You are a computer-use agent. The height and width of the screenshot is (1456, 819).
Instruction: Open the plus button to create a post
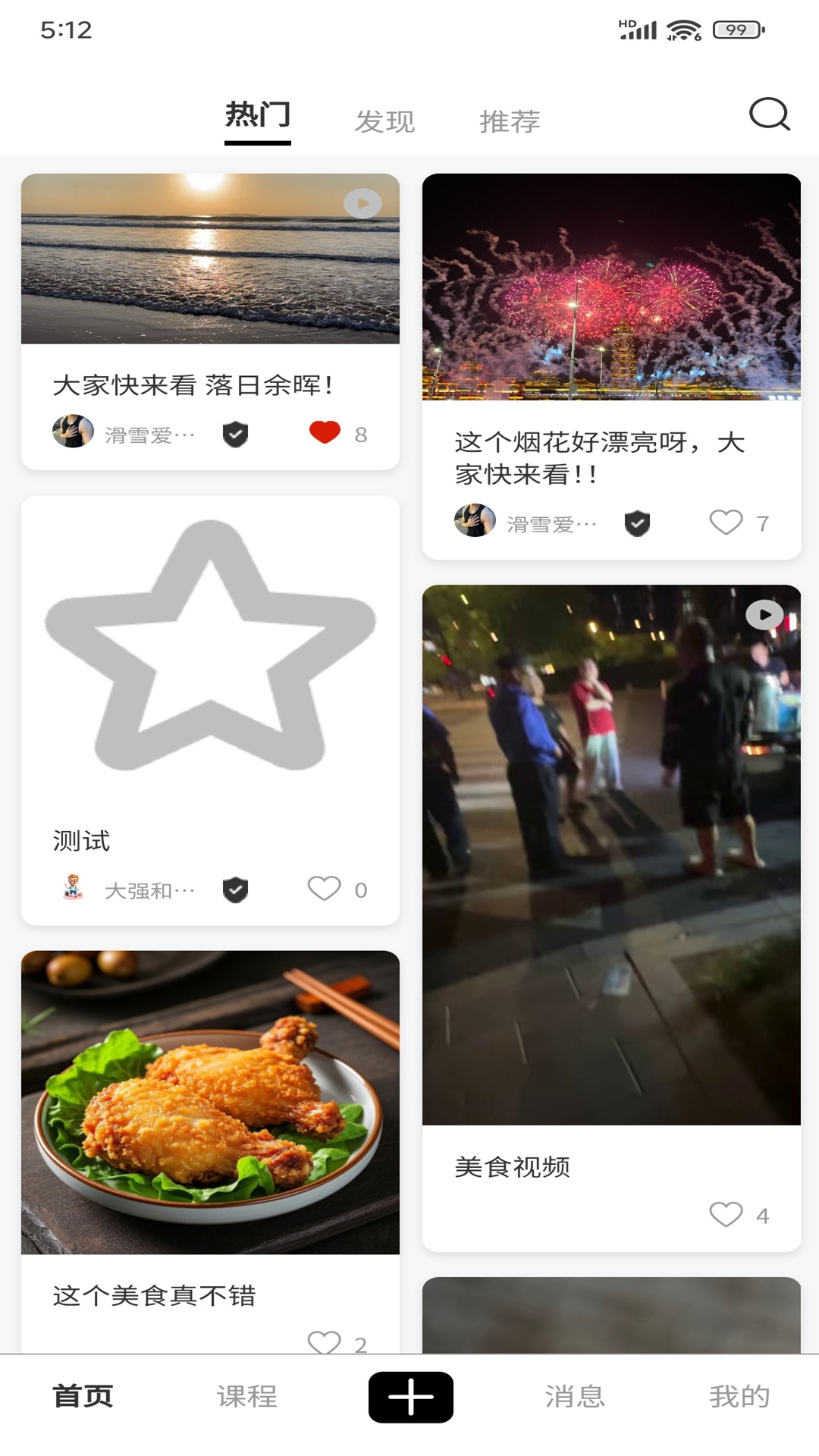pos(409,1395)
